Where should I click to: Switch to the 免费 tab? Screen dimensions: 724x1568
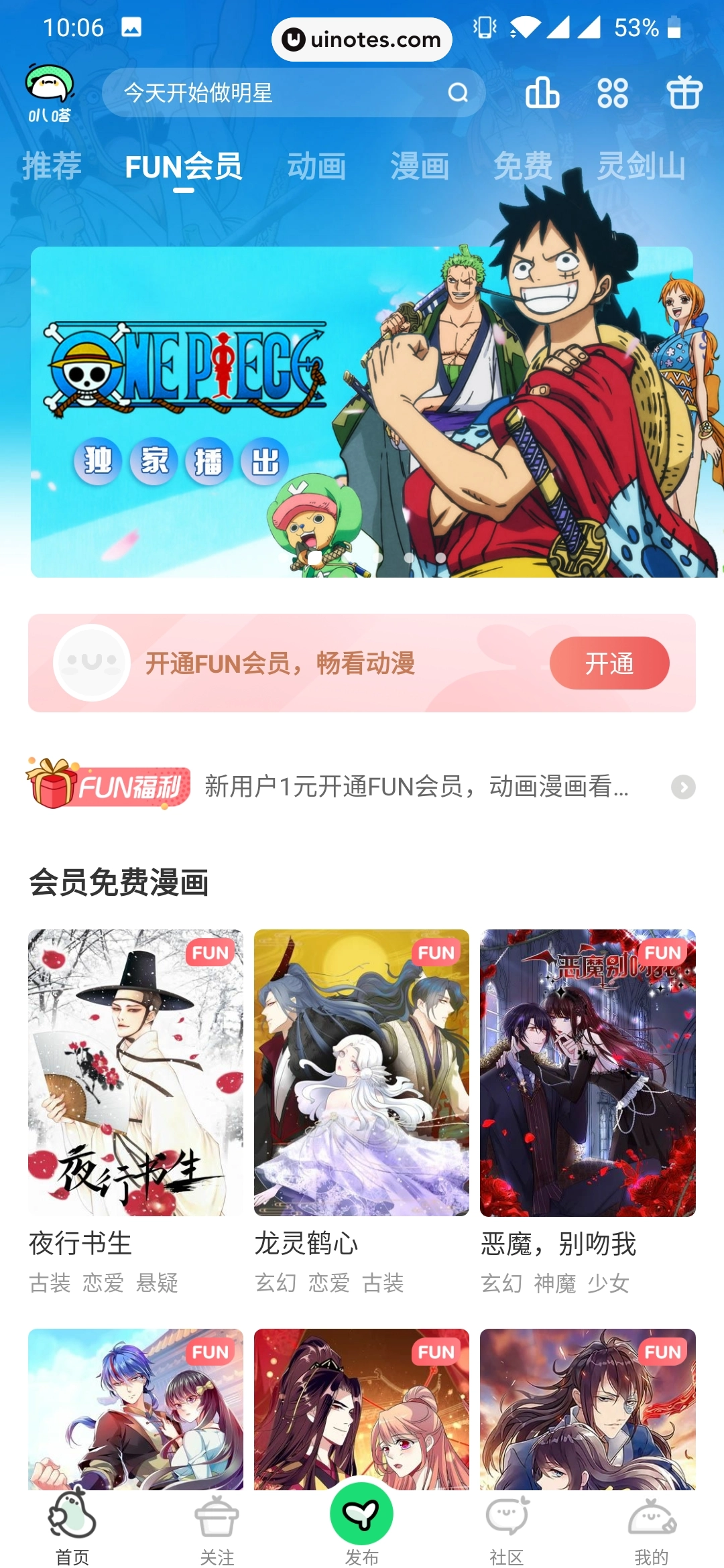[x=523, y=166]
